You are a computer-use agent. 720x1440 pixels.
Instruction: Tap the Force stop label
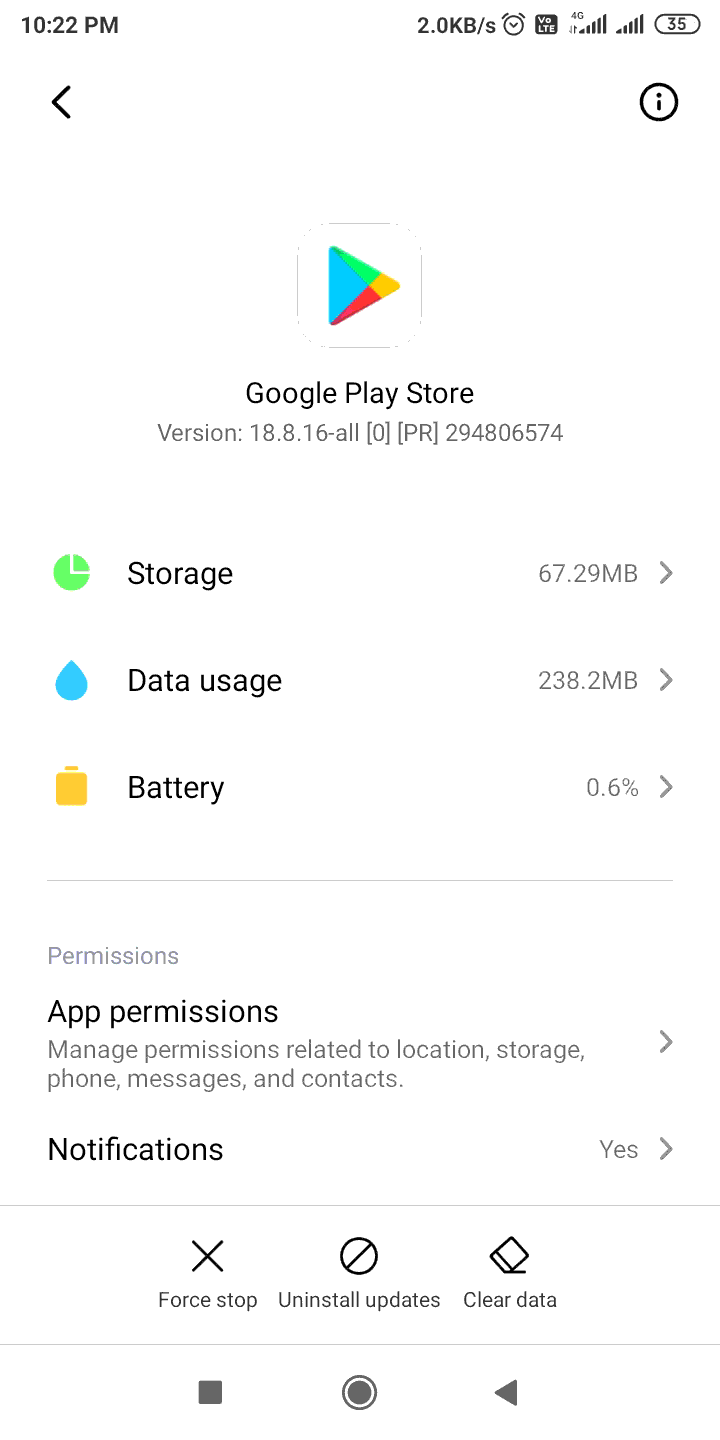coord(207,1299)
